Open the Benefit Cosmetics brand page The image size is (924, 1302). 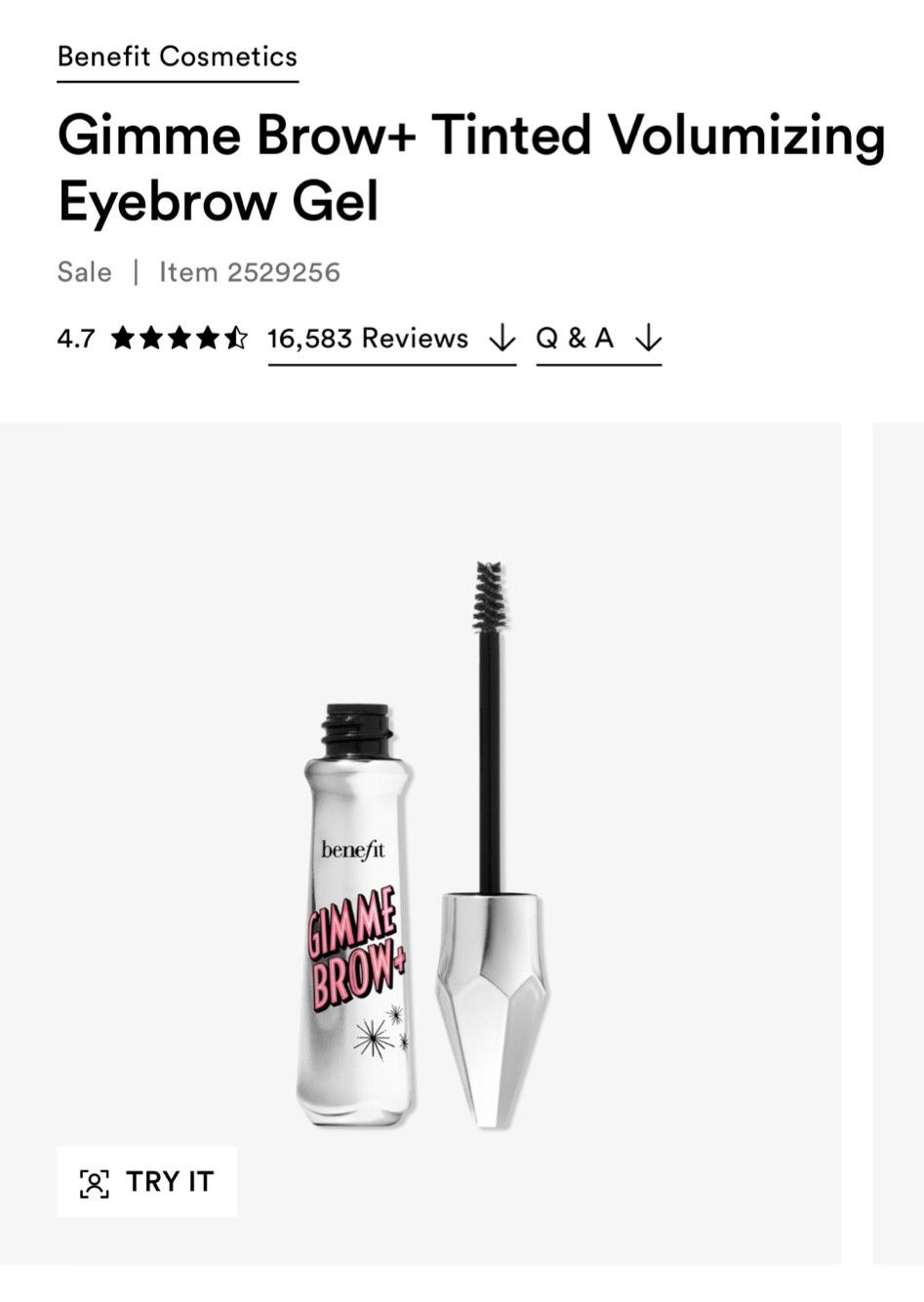(178, 57)
